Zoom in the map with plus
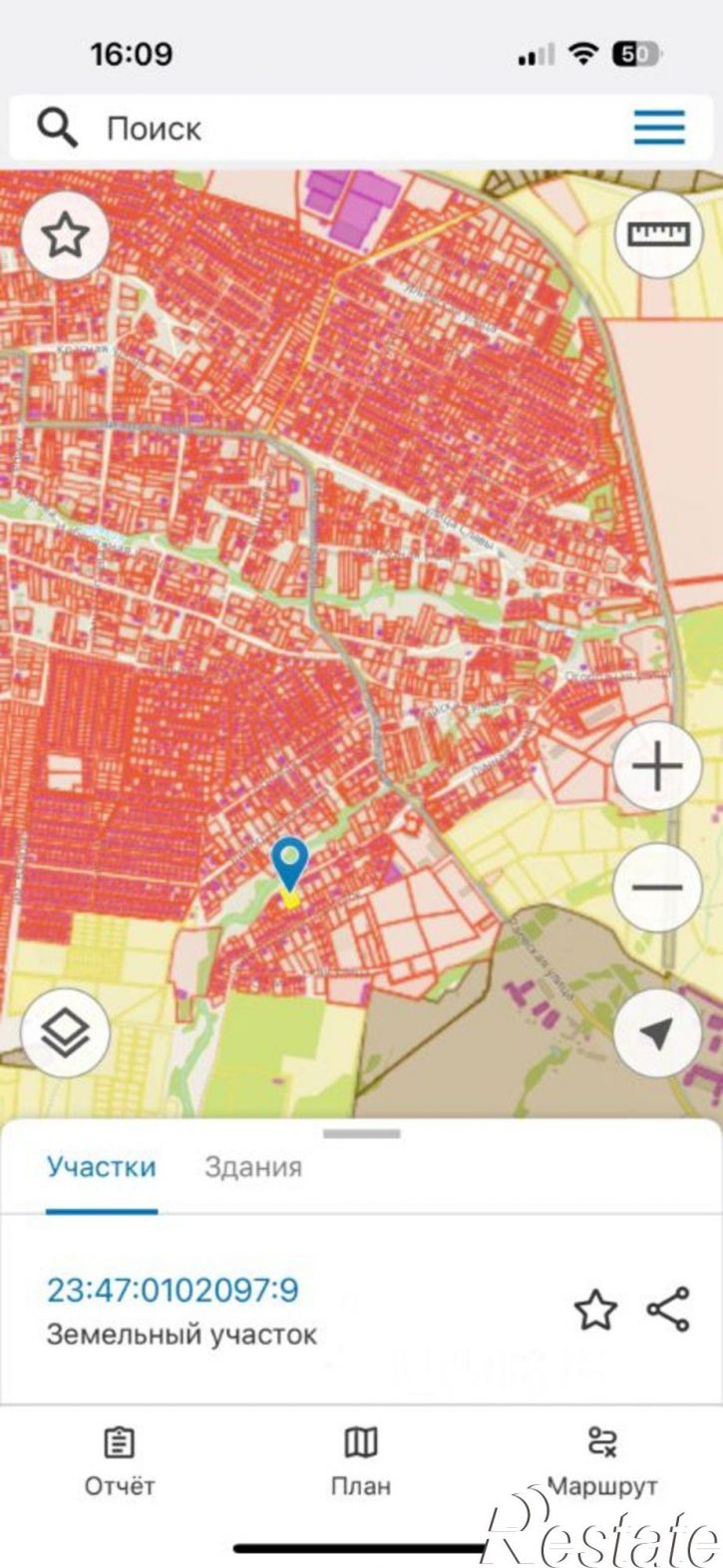The height and width of the screenshot is (1568, 723). (x=658, y=767)
